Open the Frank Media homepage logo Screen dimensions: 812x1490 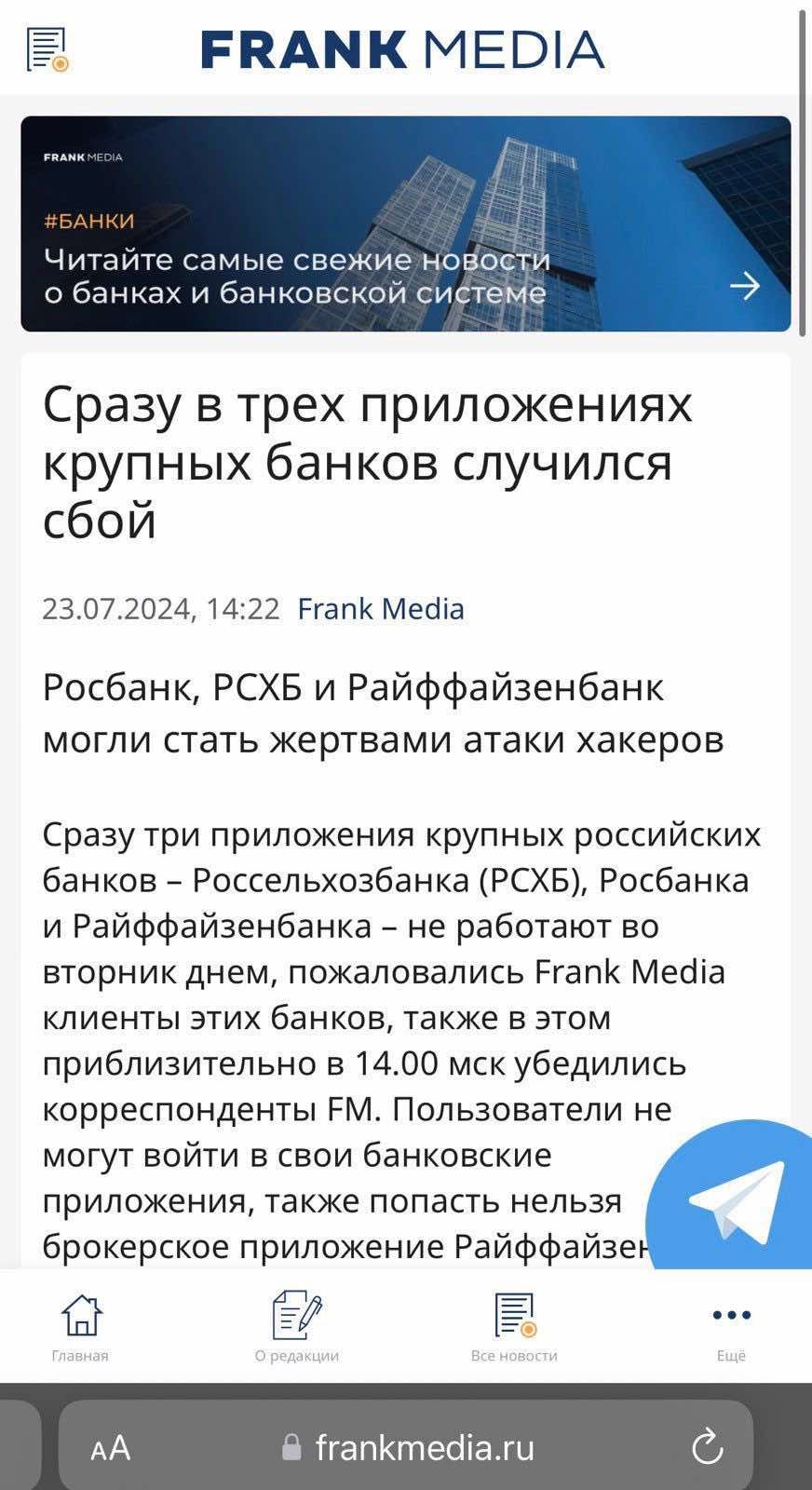tap(402, 49)
